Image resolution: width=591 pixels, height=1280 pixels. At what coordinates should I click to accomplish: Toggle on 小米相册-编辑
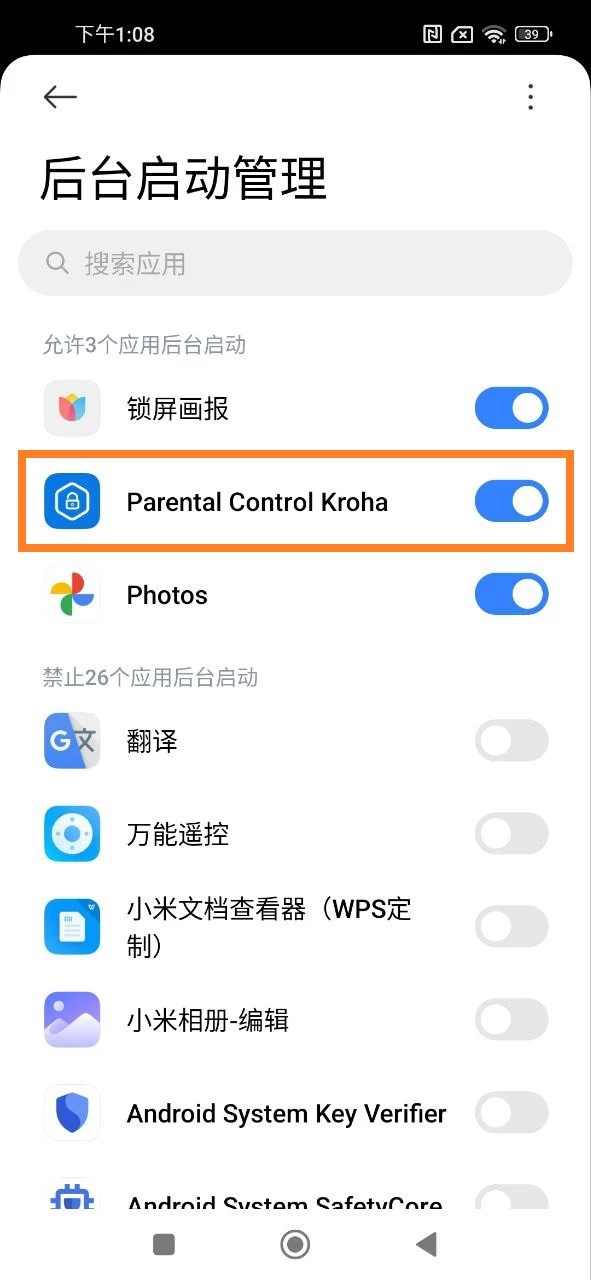tap(511, 1020)
